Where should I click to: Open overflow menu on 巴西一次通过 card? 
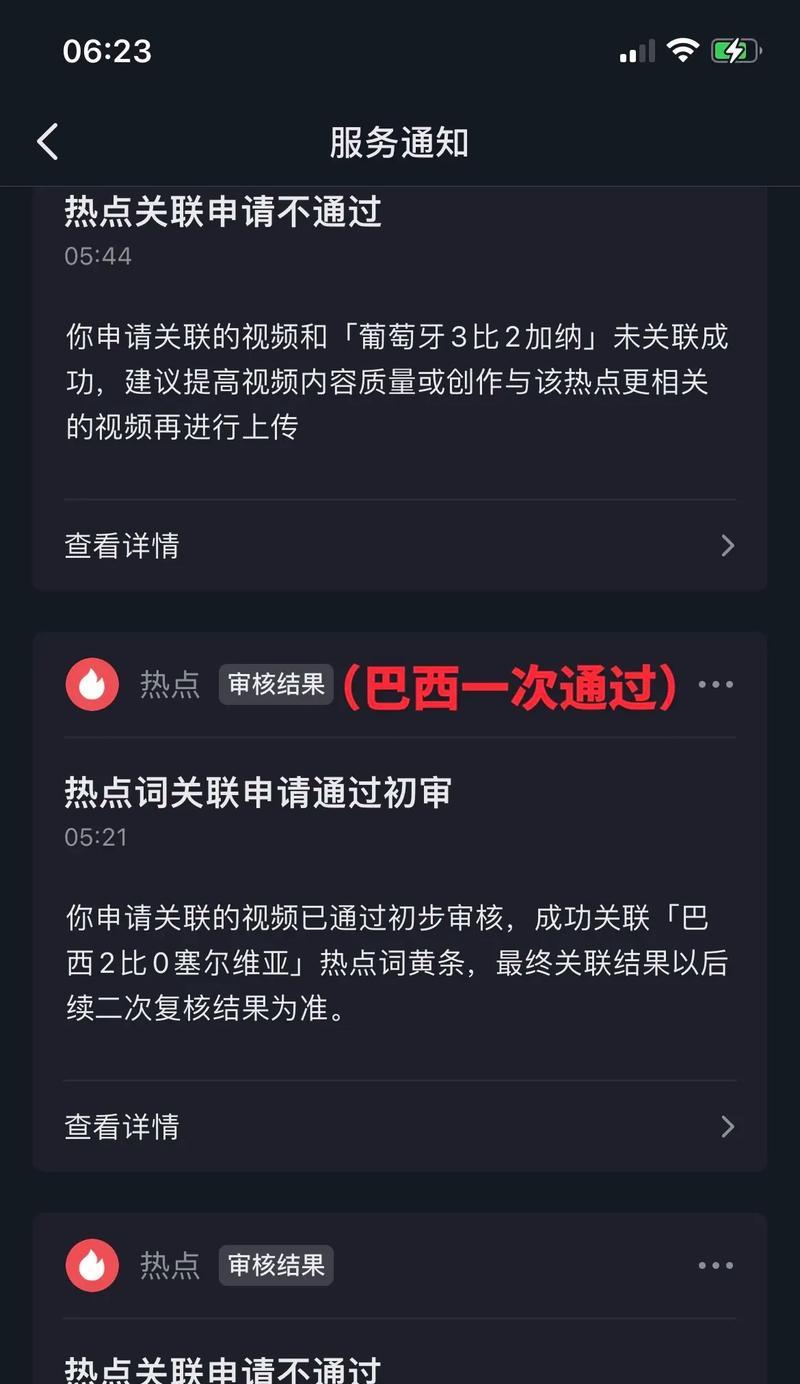[715, 685]
